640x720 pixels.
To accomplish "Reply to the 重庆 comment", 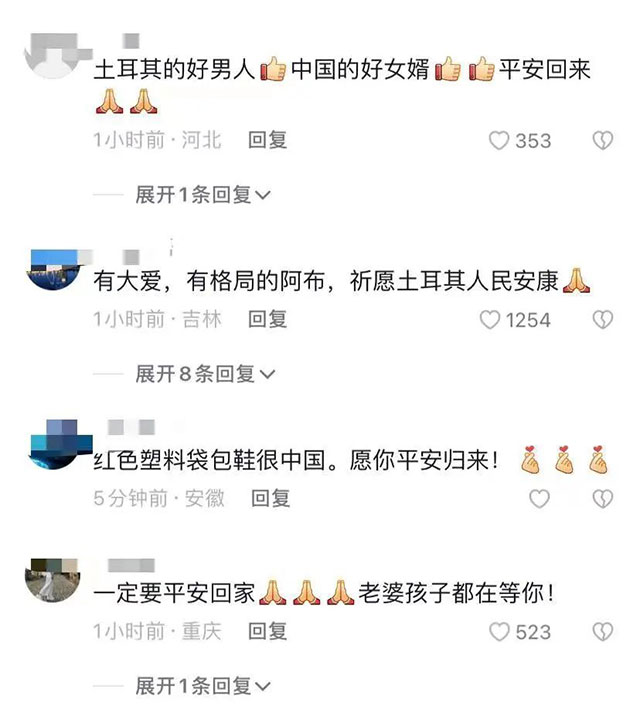I will click(267, 631).
